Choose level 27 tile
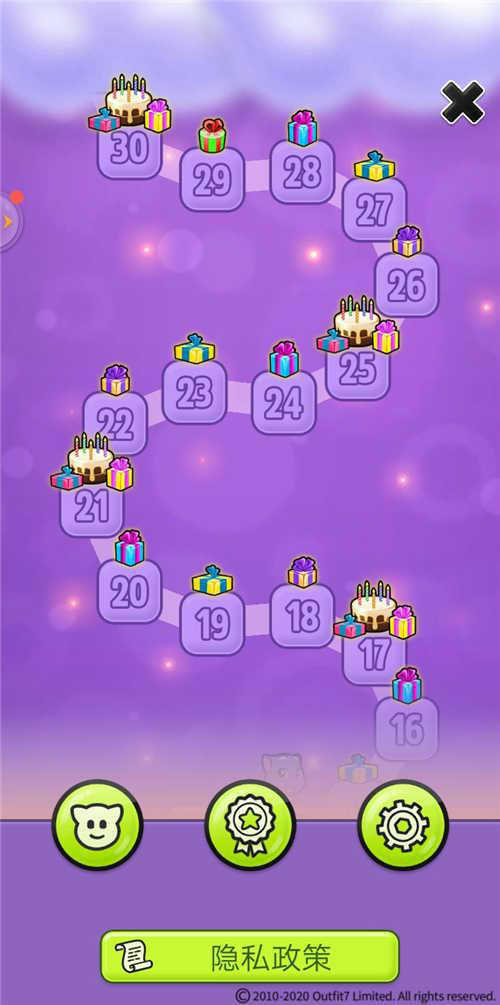 point(374,210)
